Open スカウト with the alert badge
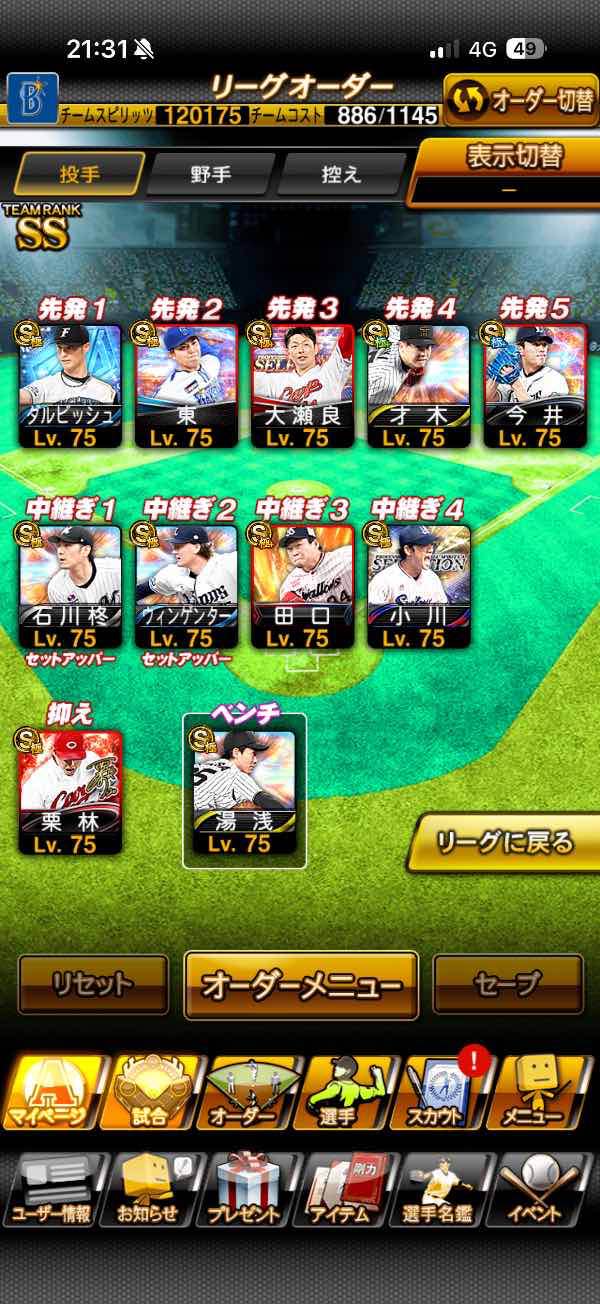The width and height of the screenshot is (600, 1304). [x=443, y=1091]
